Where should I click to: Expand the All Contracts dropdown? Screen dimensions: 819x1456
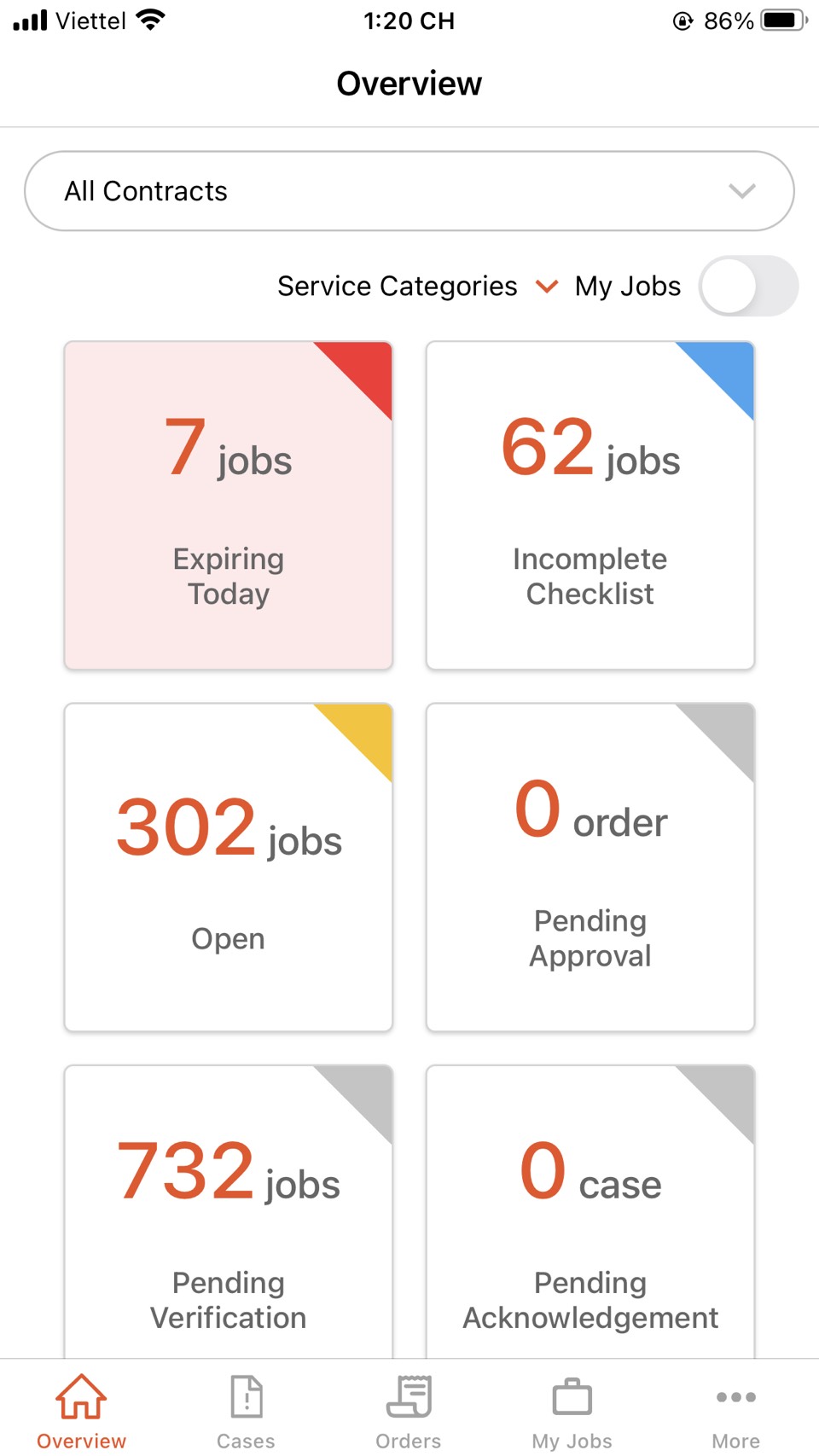(x=409, y=191)
